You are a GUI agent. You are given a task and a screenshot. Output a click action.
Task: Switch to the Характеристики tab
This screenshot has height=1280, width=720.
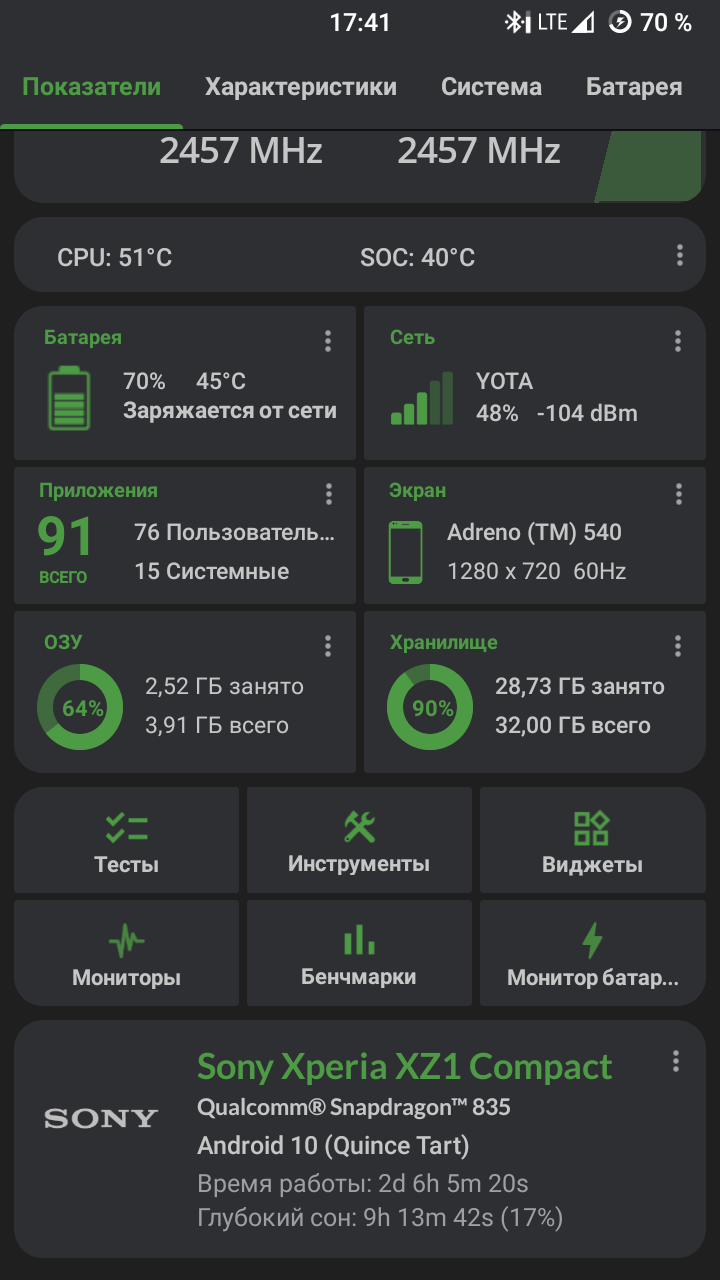(300, 87)
